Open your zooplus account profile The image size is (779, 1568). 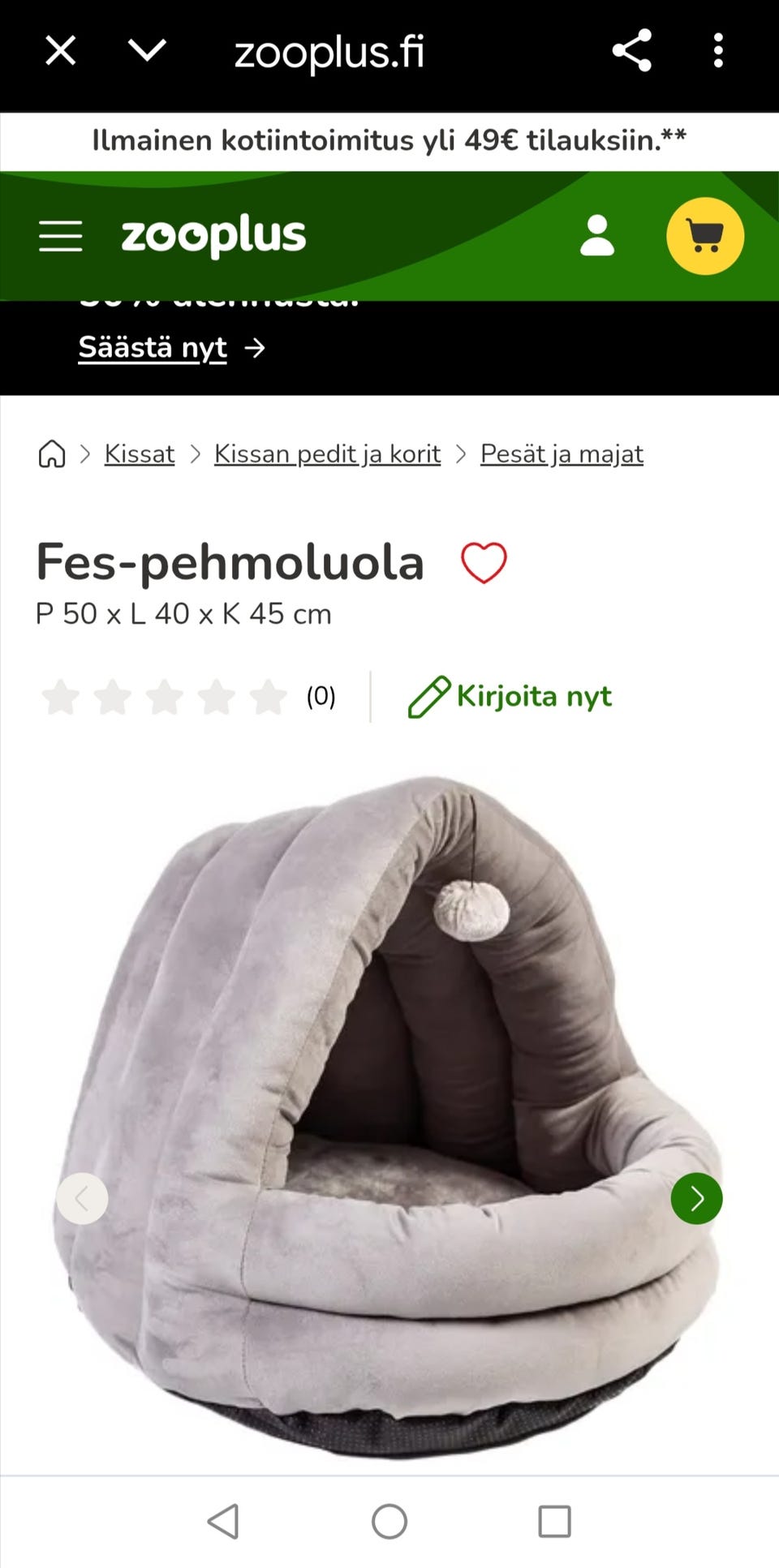pos(596,235)
